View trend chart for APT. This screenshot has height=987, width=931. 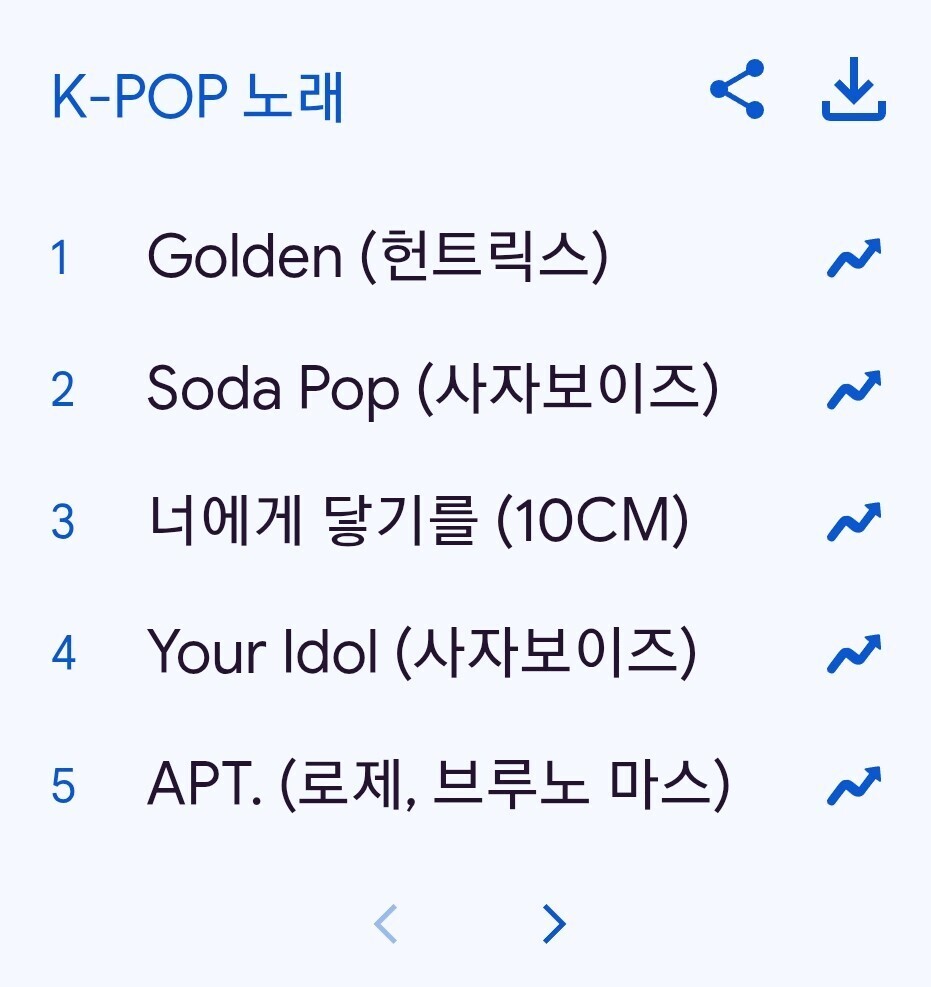click(x=854, y=786)
